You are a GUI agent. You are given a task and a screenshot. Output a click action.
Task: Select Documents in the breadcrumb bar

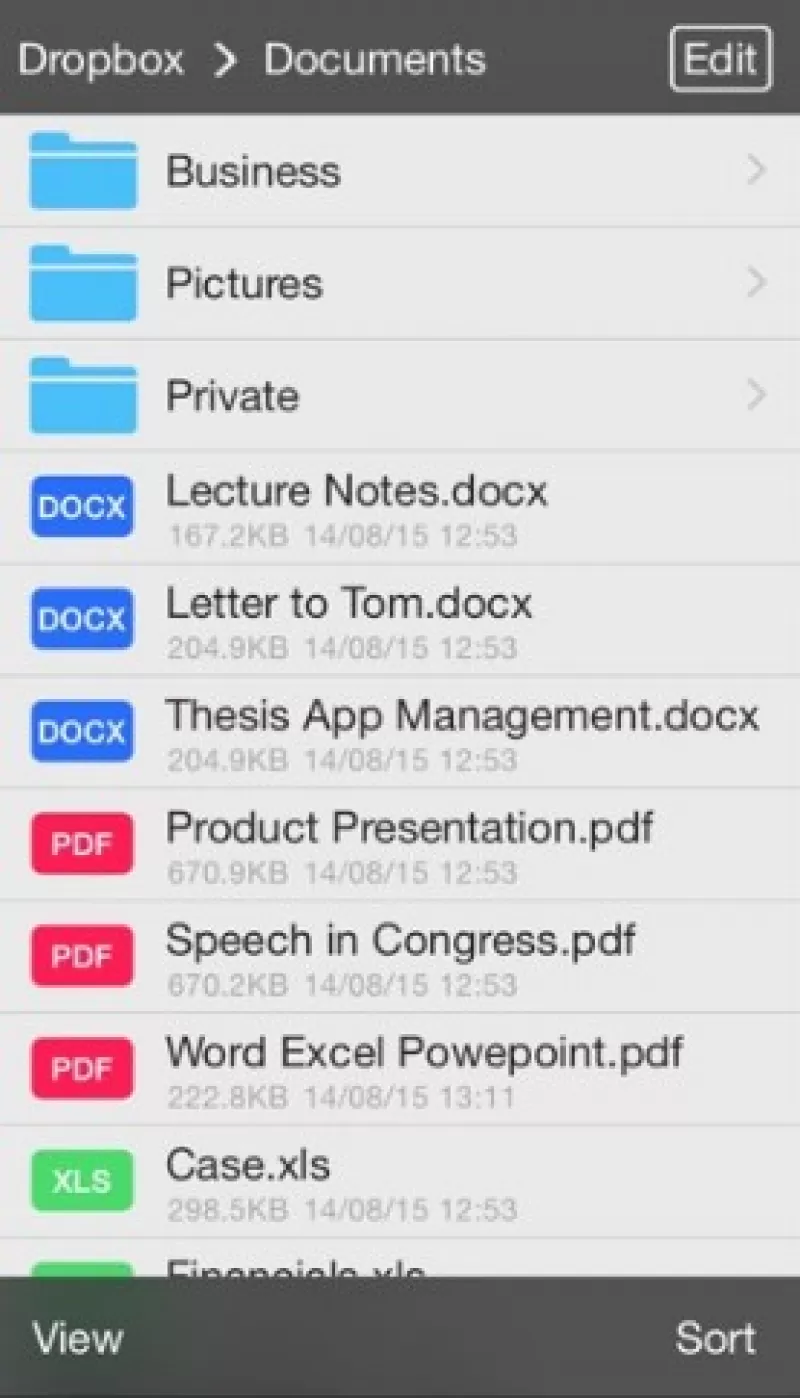[374, 59]
